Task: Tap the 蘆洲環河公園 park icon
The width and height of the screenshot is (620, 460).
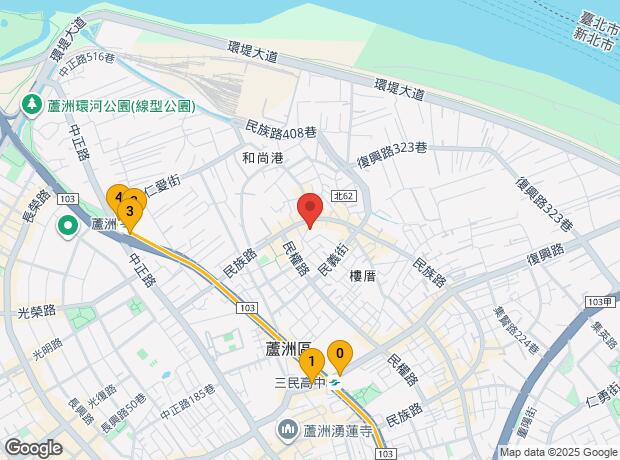Action: [x=33, y=104]
